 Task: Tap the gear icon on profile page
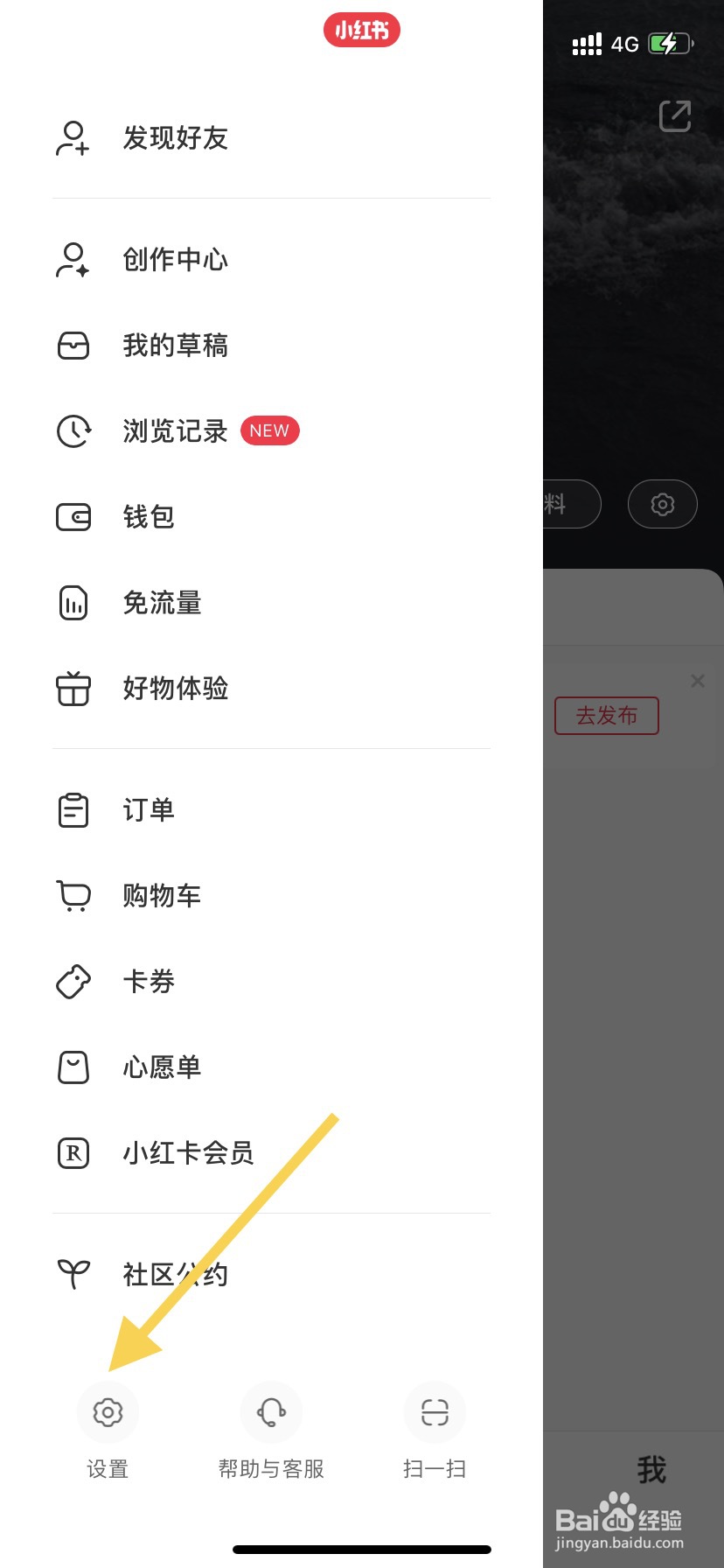click(x=662, y=504)
